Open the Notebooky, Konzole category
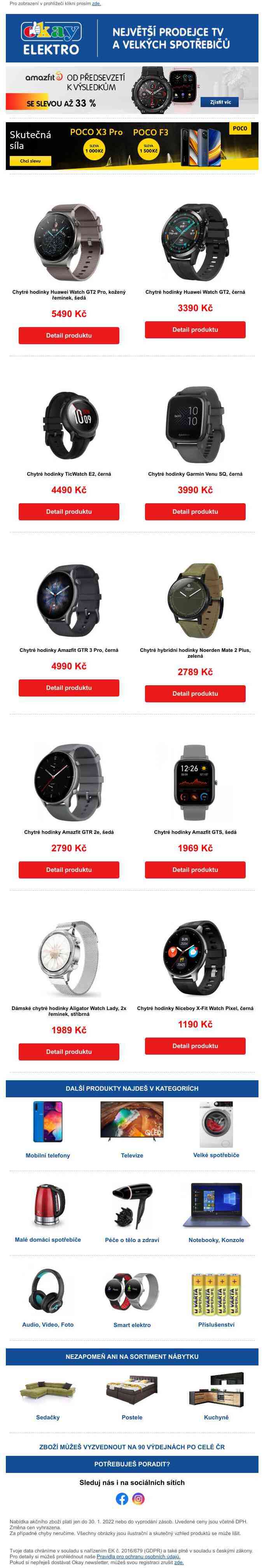The image size is (262, 1568). tap(216, 1239)
